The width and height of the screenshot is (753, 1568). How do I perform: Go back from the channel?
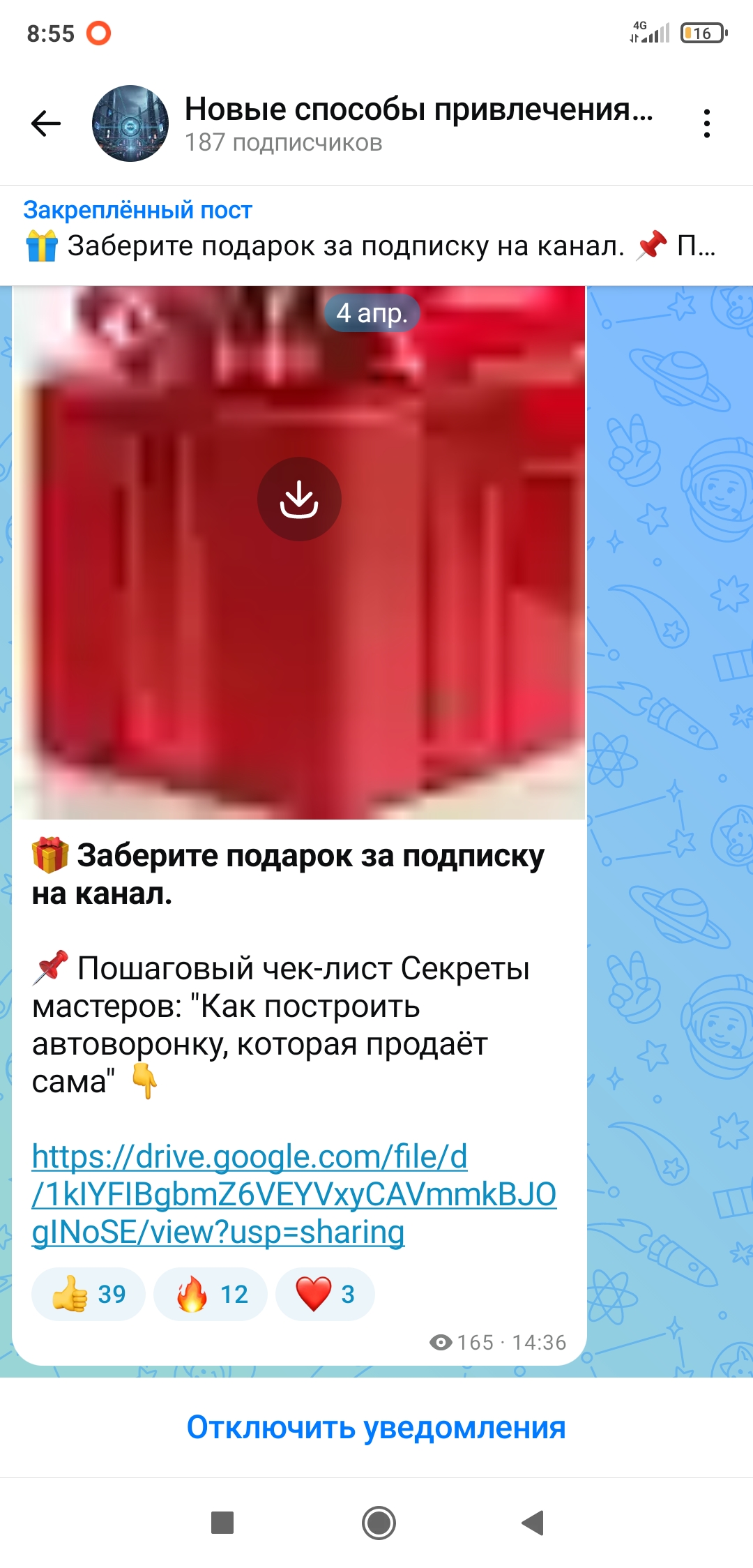click(46, 123)
